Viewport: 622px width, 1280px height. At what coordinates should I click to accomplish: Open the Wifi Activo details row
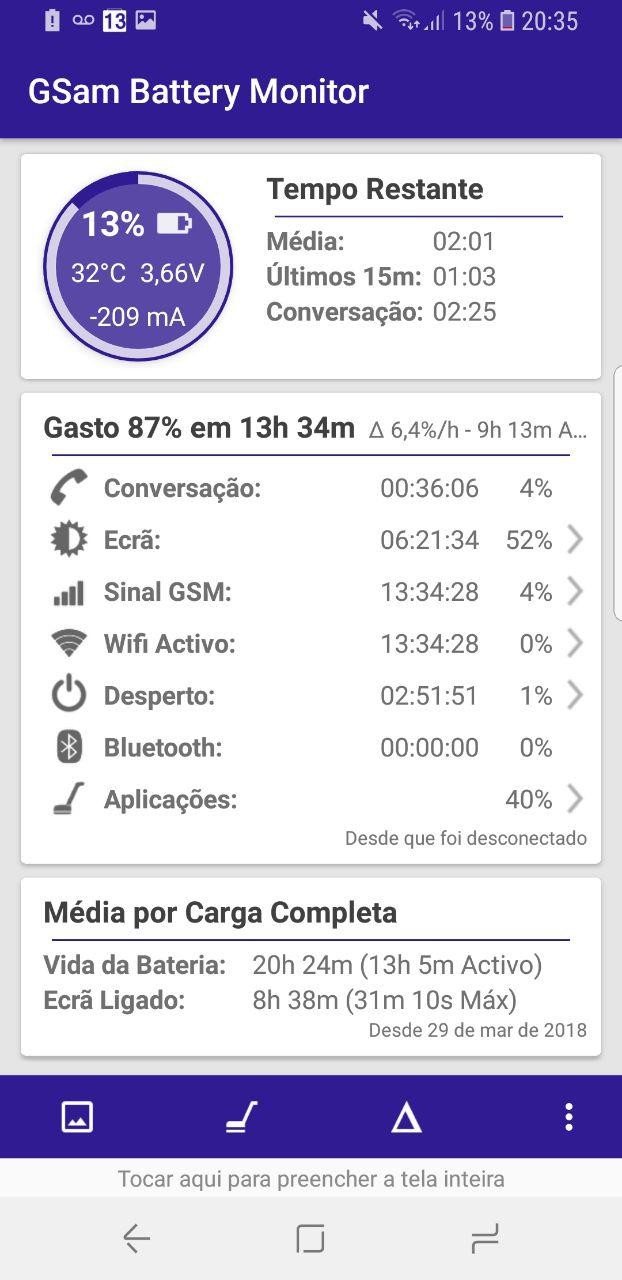(310, 645)
